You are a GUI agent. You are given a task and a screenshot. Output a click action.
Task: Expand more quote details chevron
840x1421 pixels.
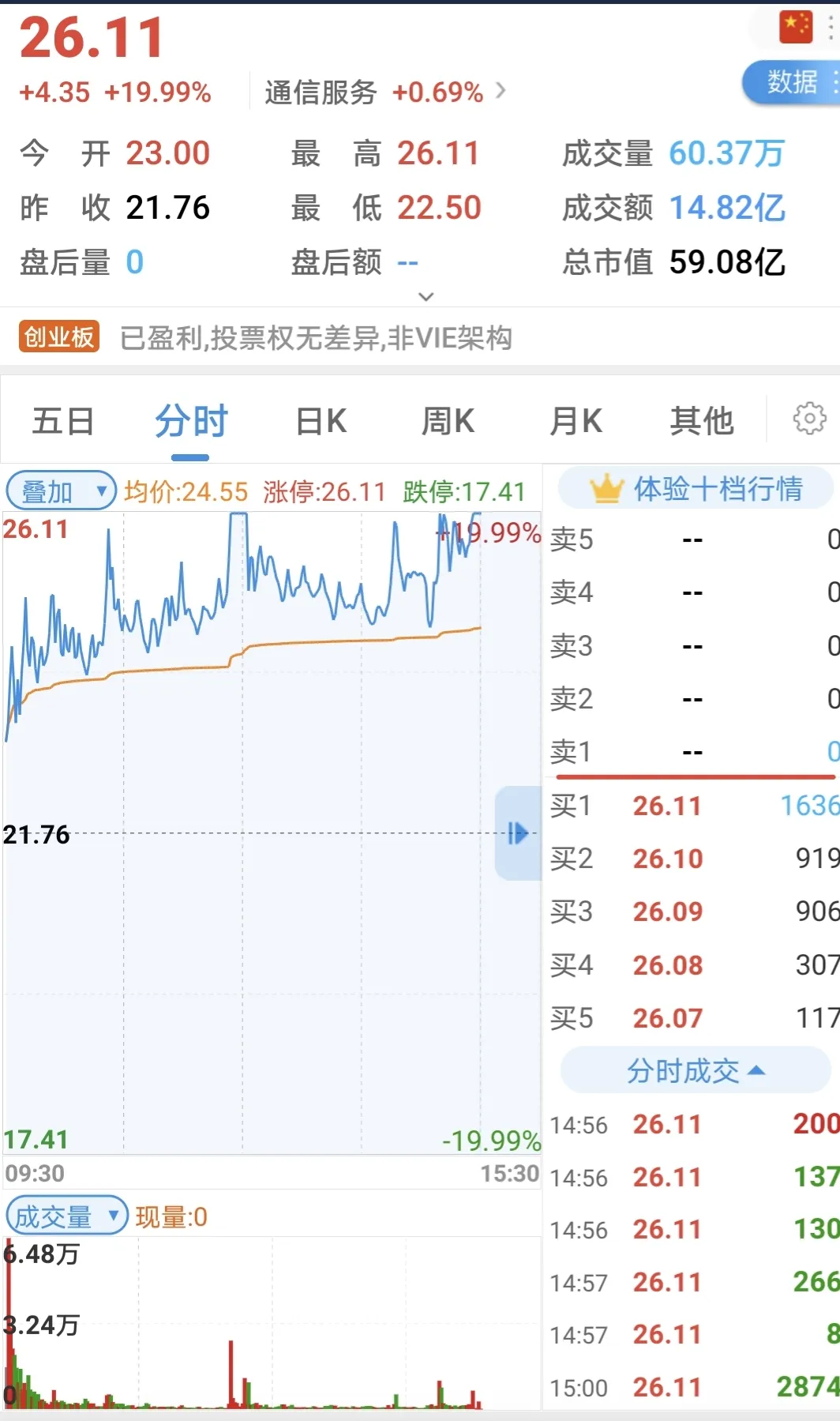pos(426,296)
